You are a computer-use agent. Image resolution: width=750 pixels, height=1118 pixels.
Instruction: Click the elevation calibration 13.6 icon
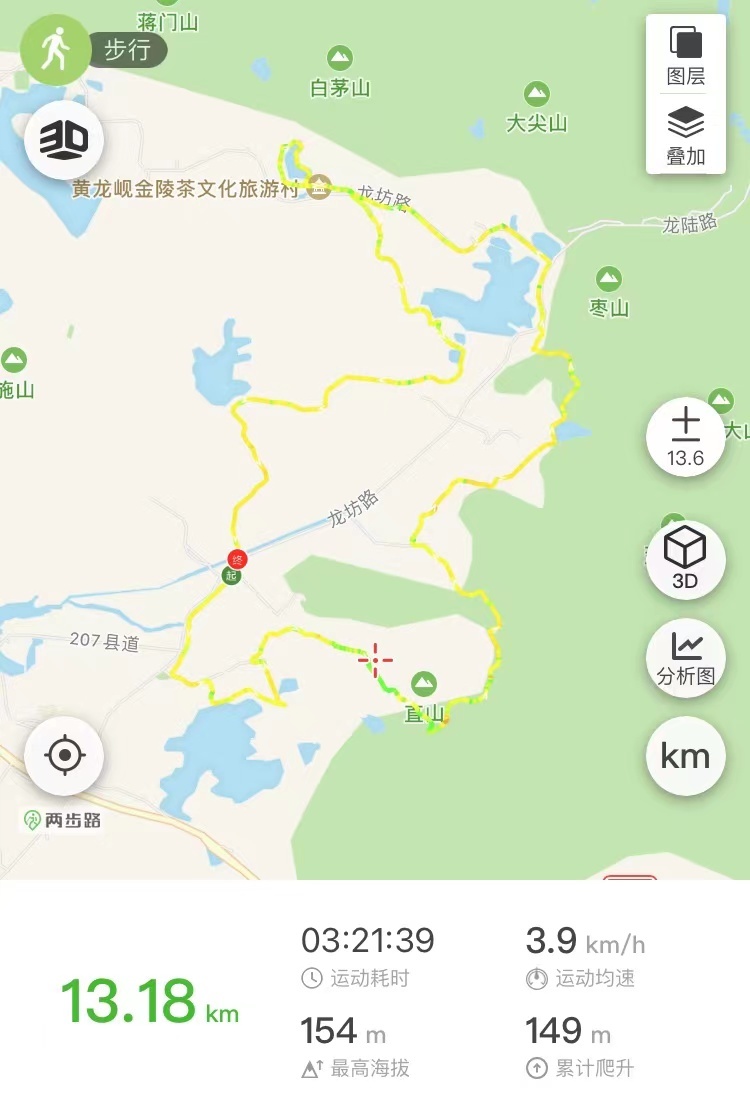684,436
